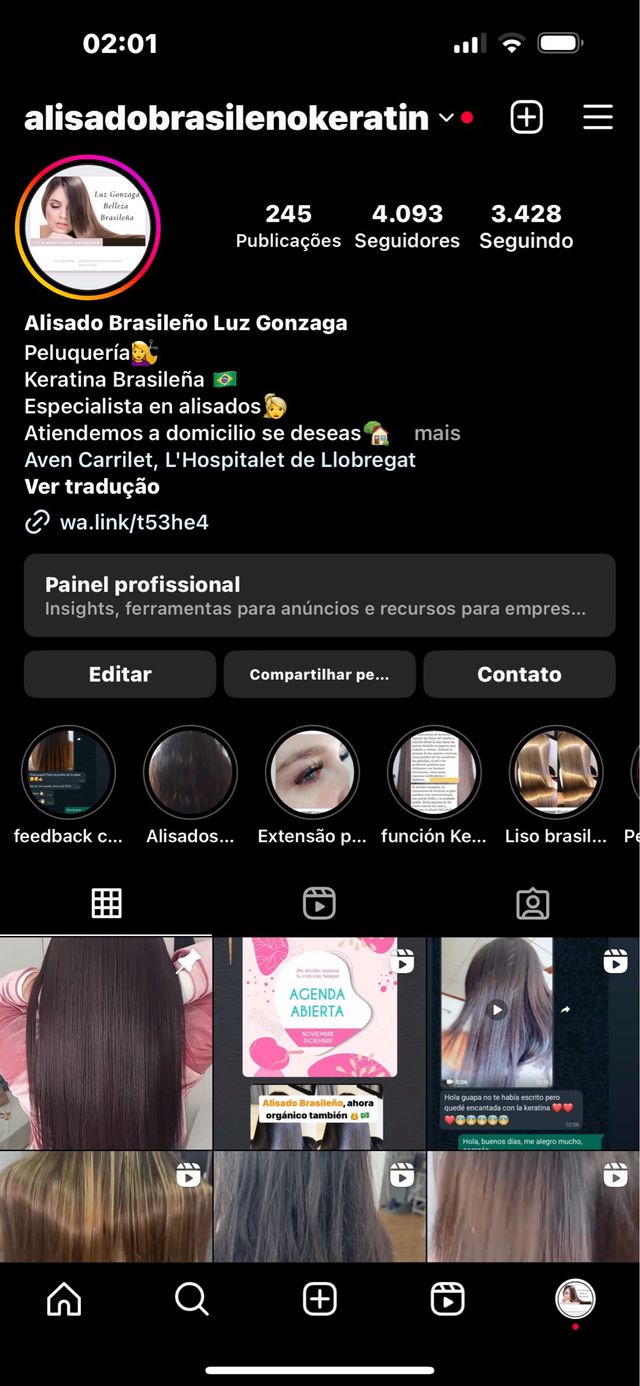
Task: Tap the Compartilhar perfil button
Action: [319, 674]
